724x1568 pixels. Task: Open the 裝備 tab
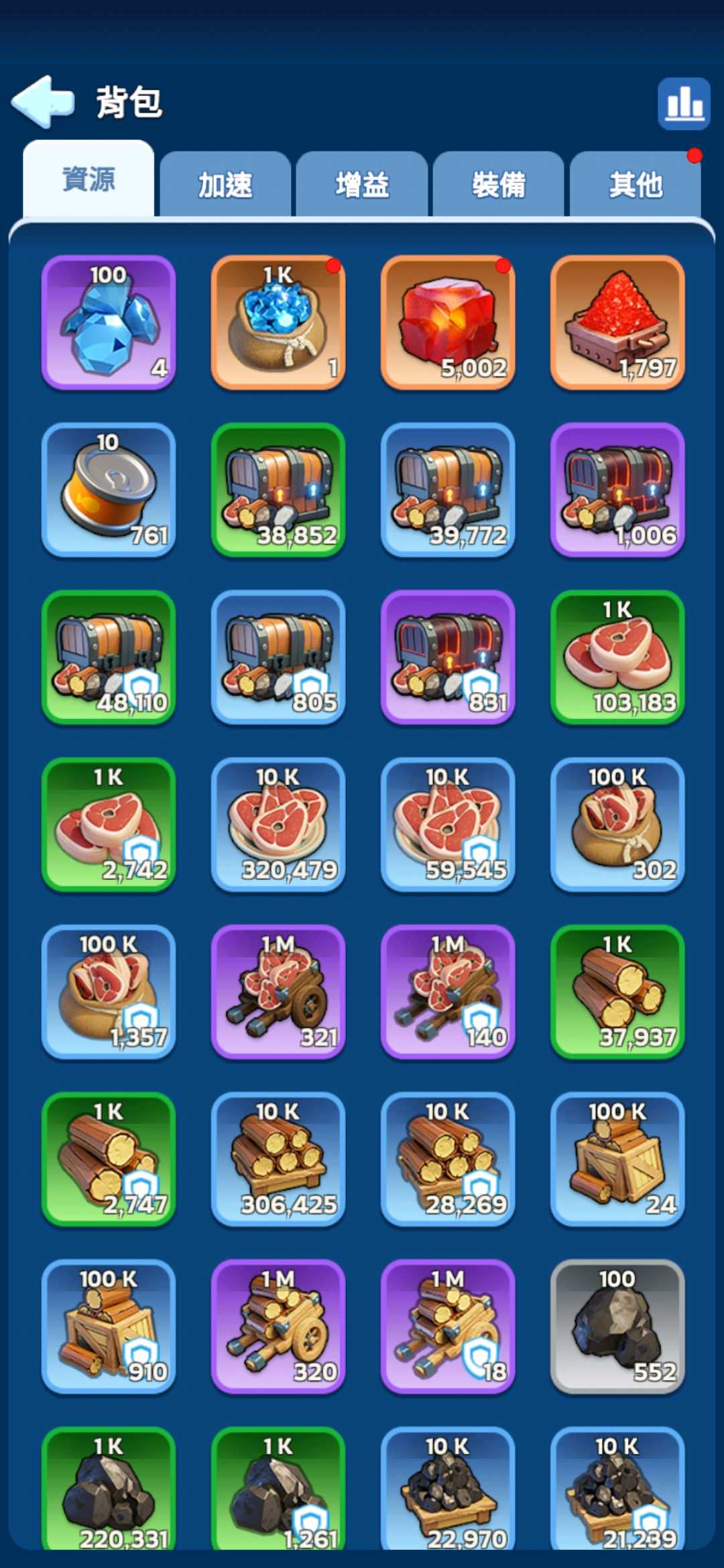click(499, 185)
